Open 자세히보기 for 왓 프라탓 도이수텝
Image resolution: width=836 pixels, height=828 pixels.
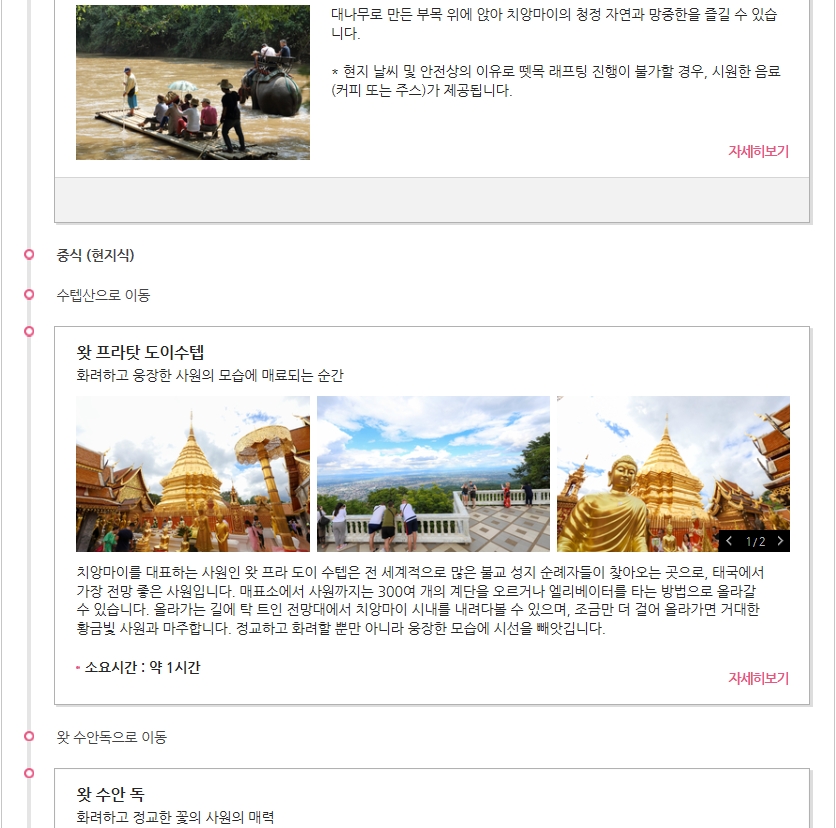click(758, 678)
